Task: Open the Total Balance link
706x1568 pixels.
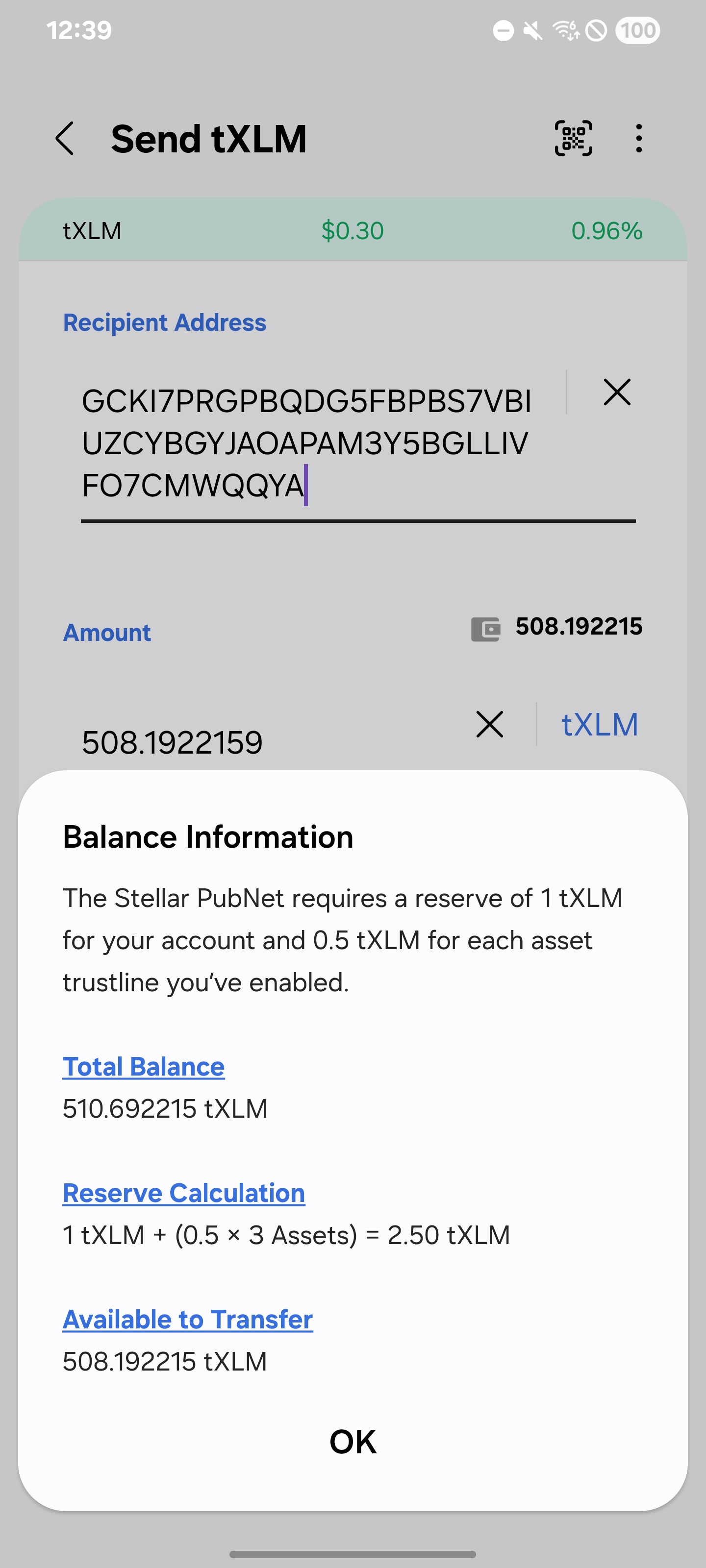Action: click(144, 1066)
